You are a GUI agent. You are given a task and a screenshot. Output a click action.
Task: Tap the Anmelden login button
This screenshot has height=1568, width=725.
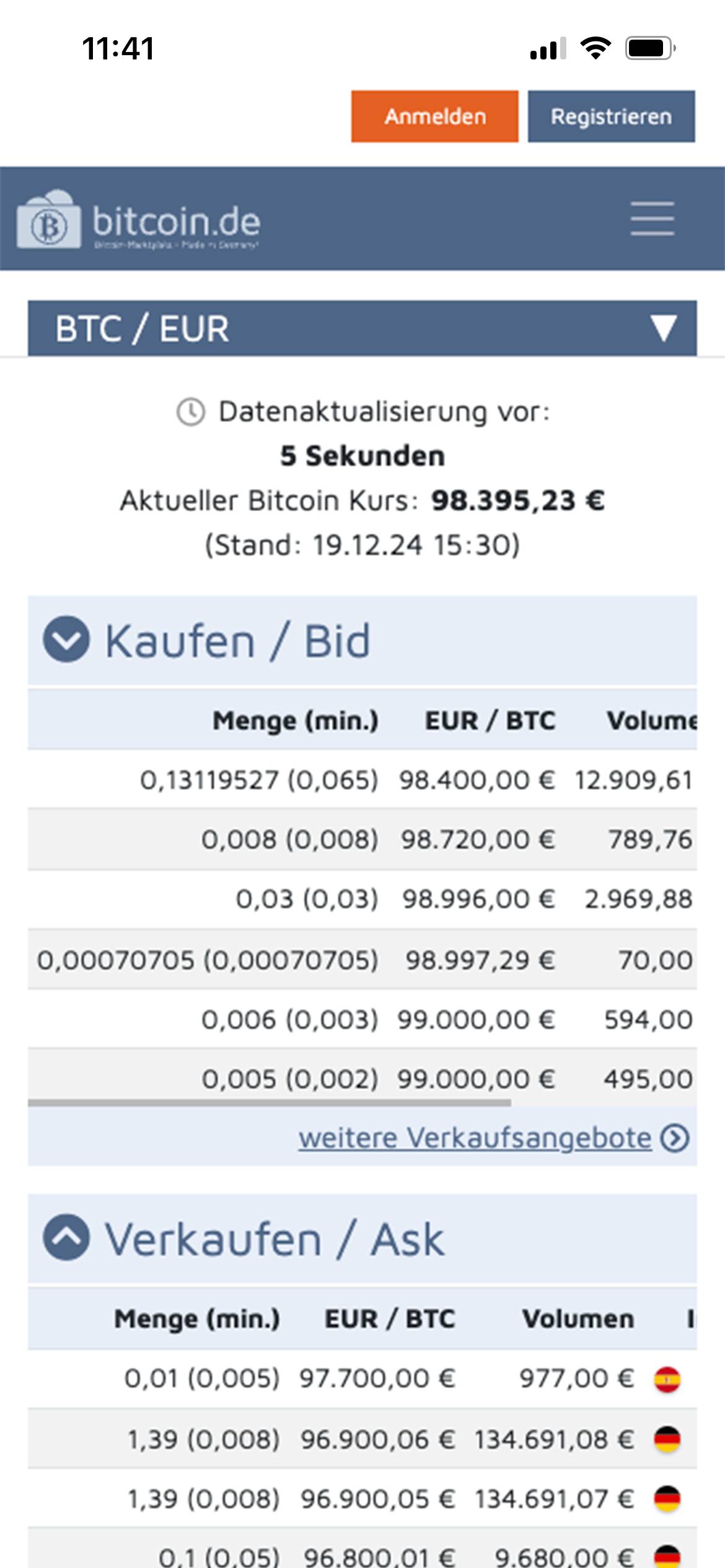[434, 116]
